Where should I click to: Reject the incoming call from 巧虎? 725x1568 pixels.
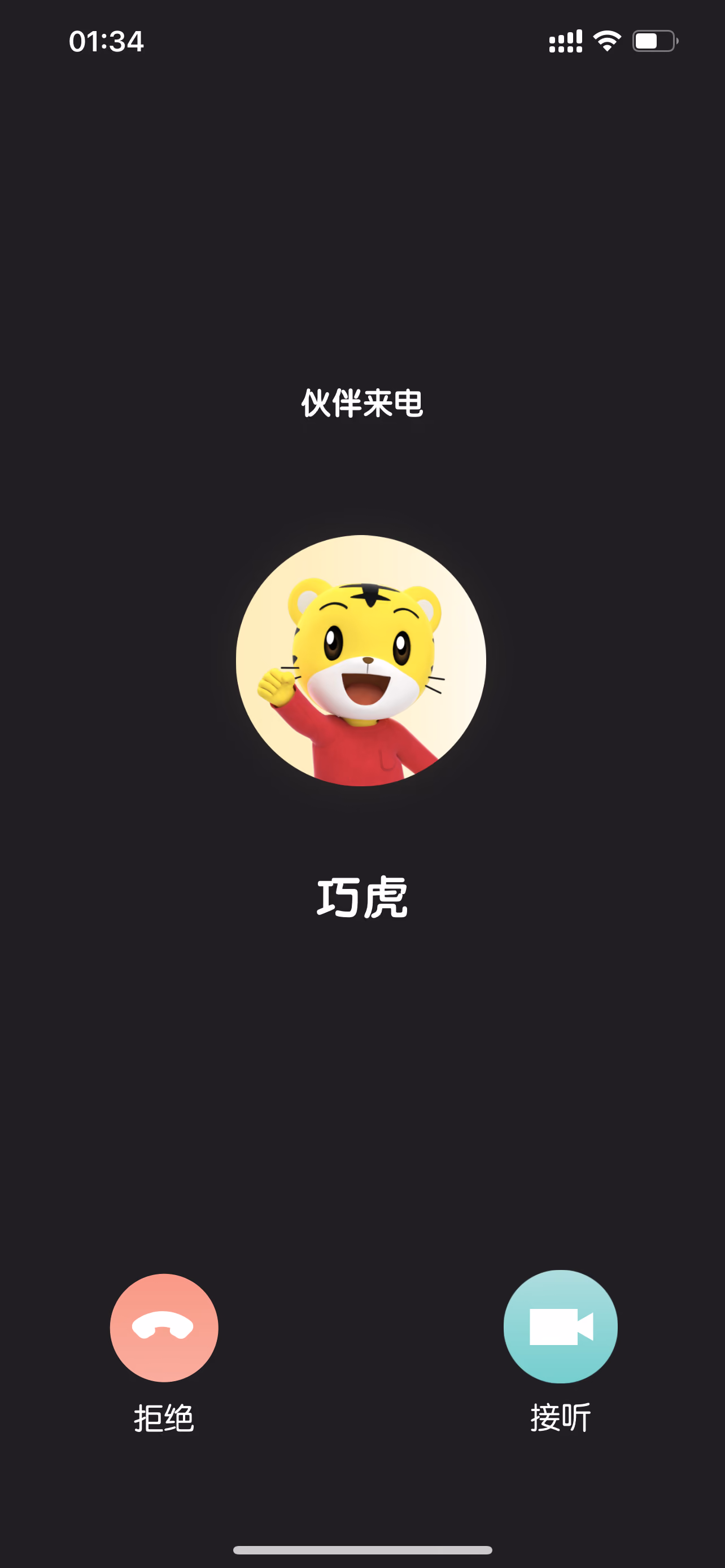164,1328
